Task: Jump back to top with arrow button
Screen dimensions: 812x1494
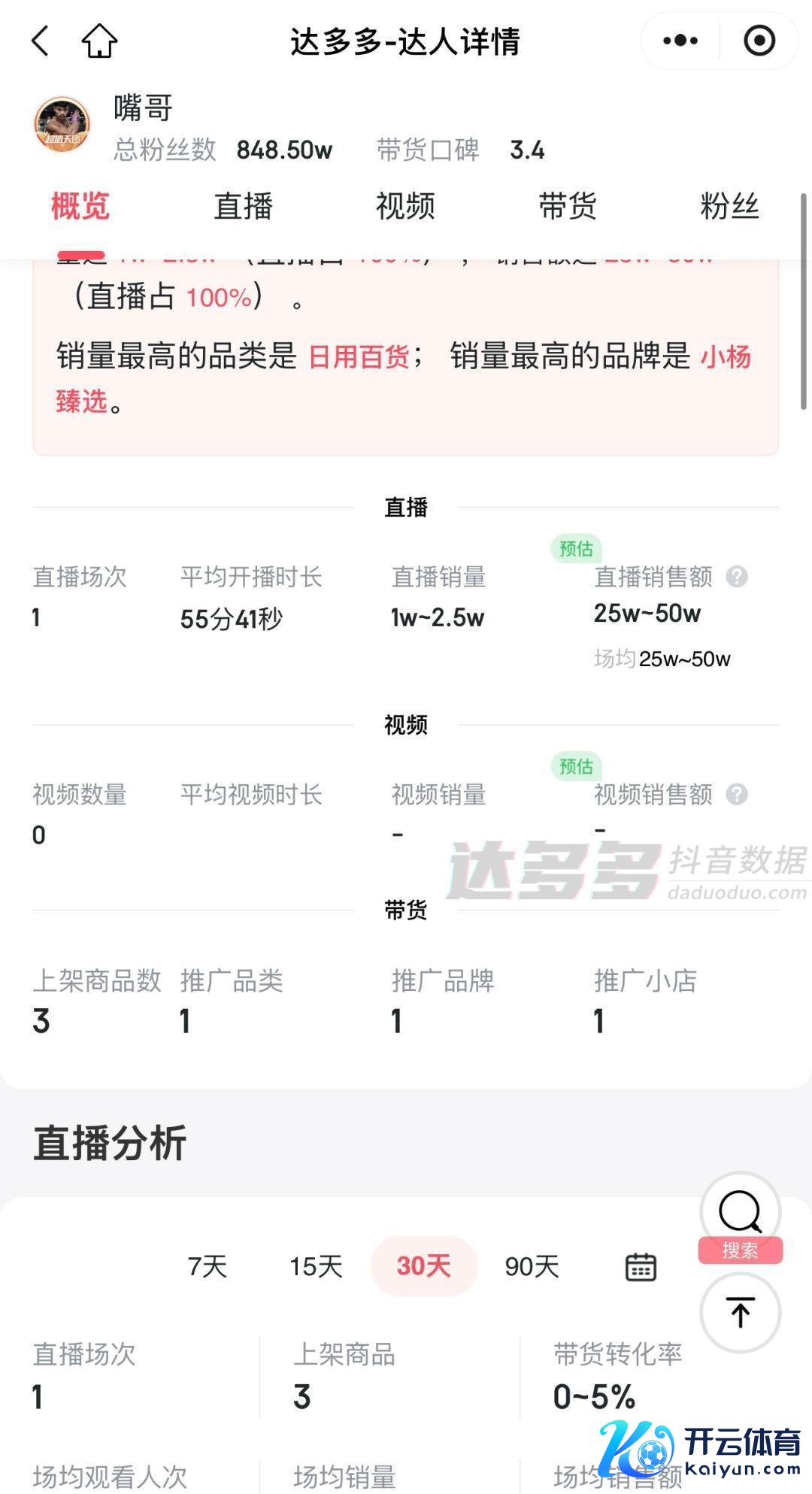Action: 741,1313
